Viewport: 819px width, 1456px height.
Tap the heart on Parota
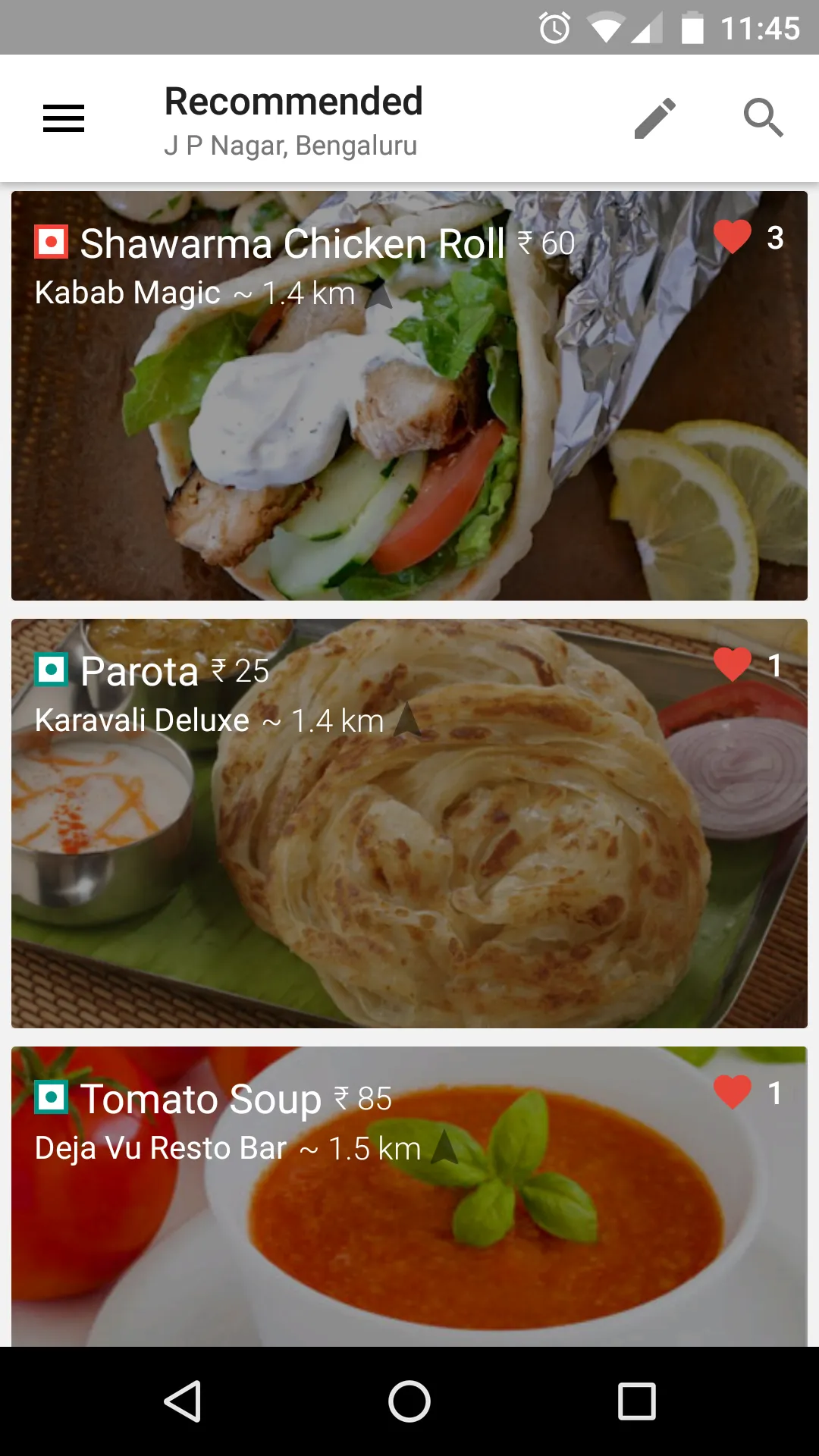pyautogui.click(x=733, y=665)
